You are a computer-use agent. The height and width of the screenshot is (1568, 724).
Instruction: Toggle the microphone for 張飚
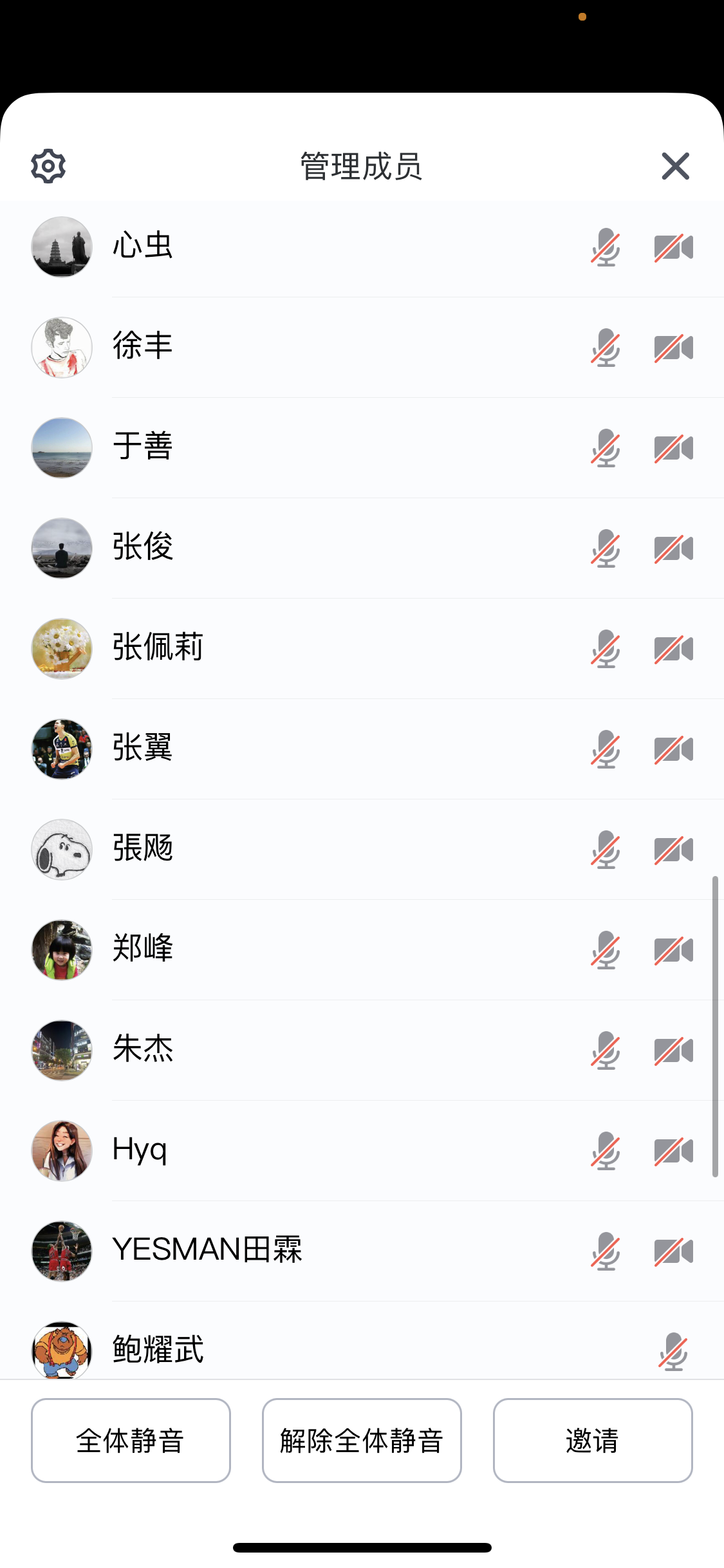tap(606, 850)
